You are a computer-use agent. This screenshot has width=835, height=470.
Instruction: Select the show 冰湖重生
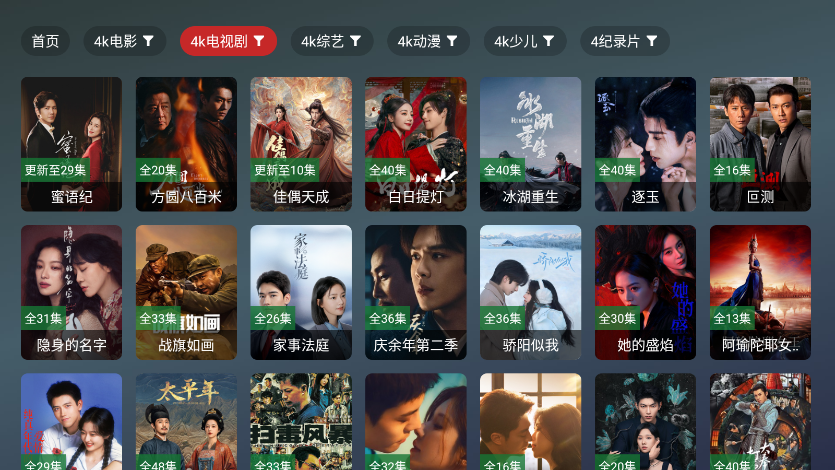530,144
